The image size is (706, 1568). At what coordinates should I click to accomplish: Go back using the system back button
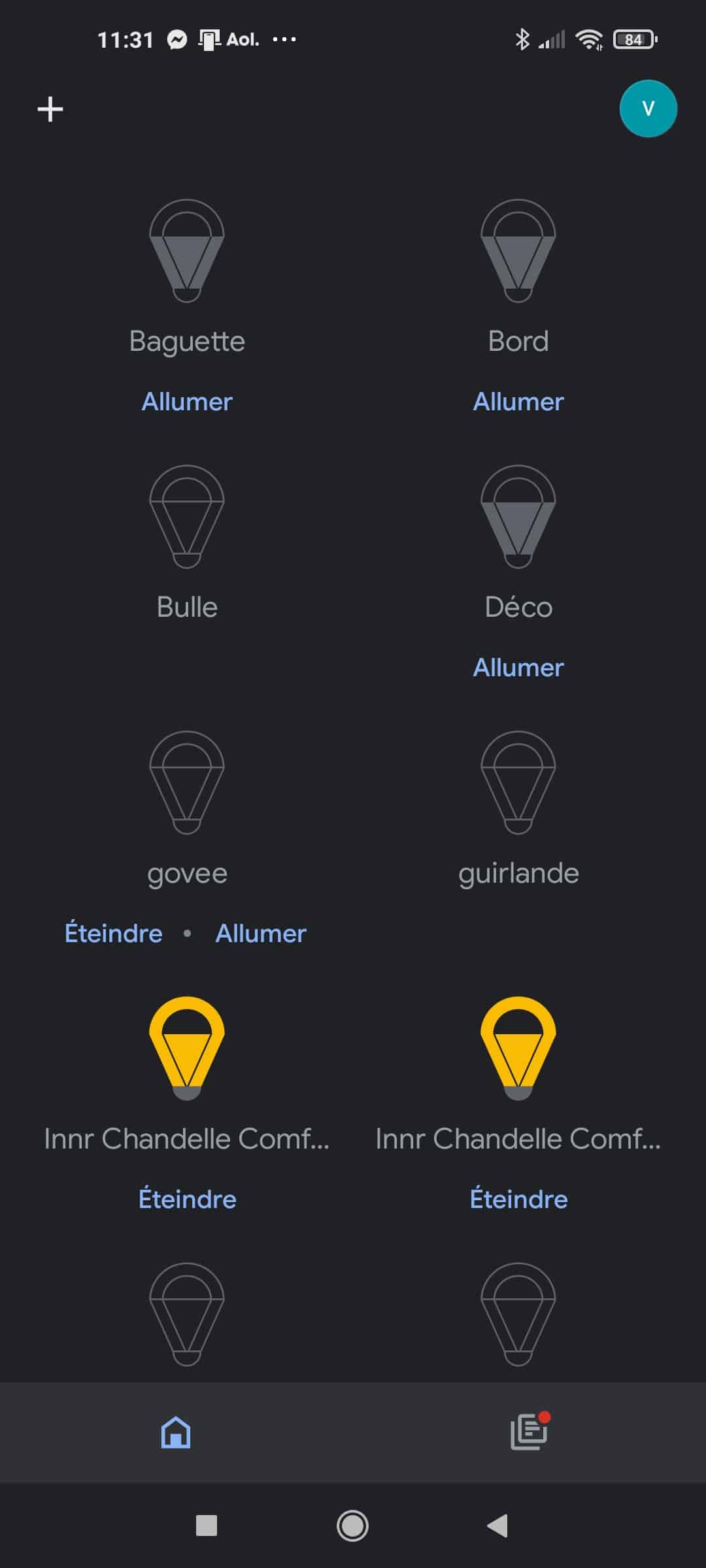(497, 1526)
